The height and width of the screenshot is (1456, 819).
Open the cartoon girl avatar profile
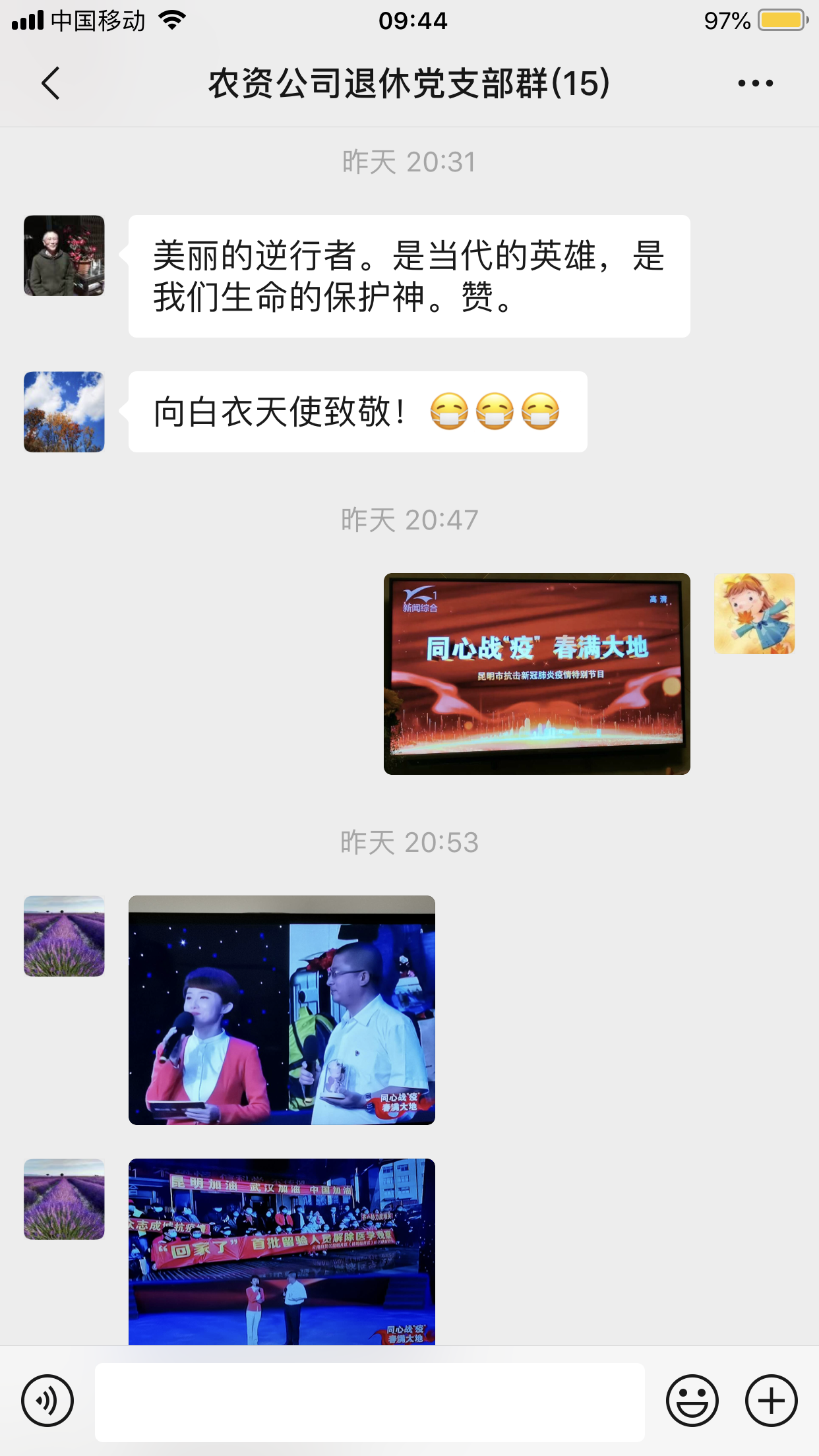[x=754, y=613]
